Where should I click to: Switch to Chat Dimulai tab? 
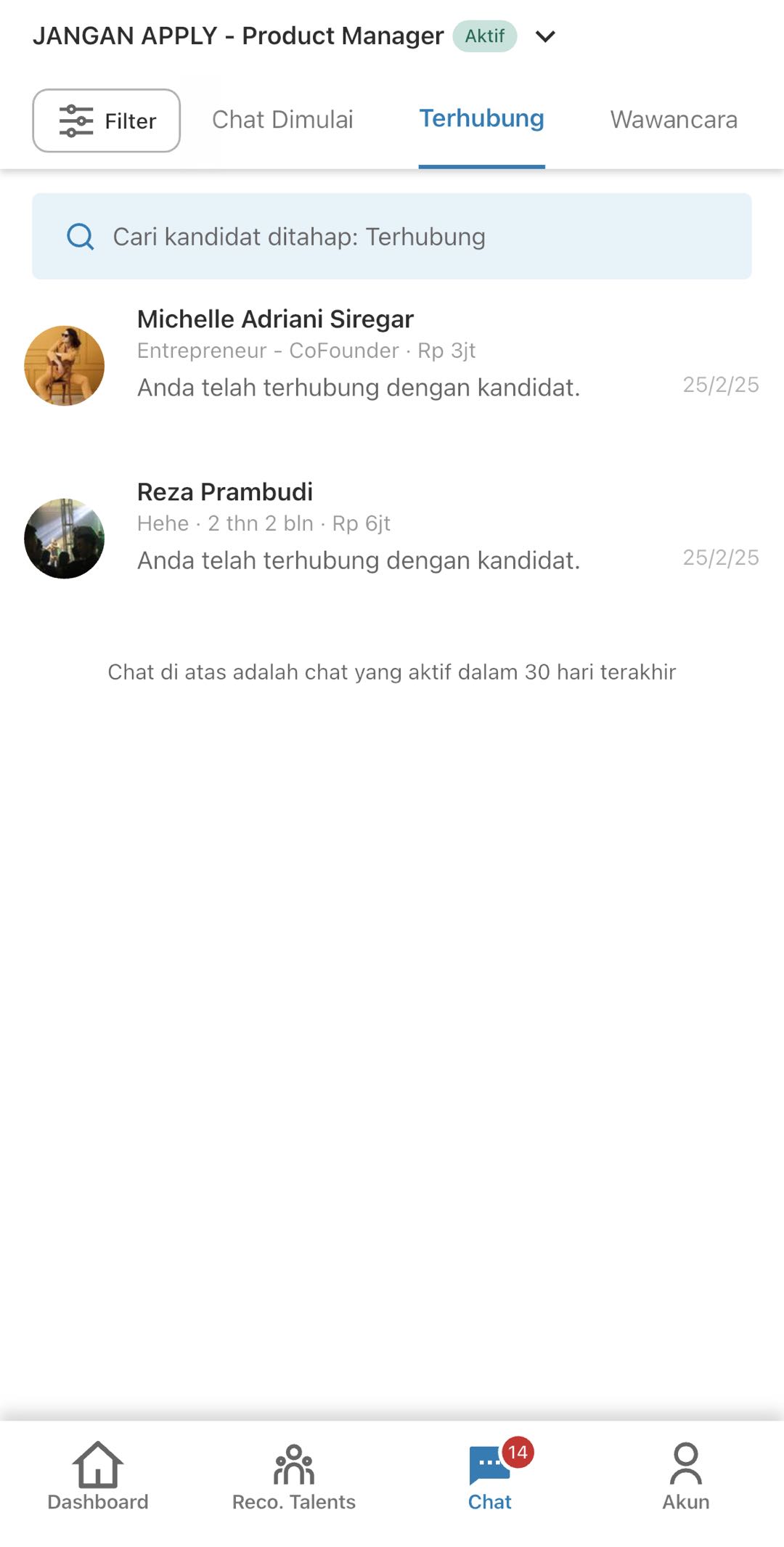(282, 120)
